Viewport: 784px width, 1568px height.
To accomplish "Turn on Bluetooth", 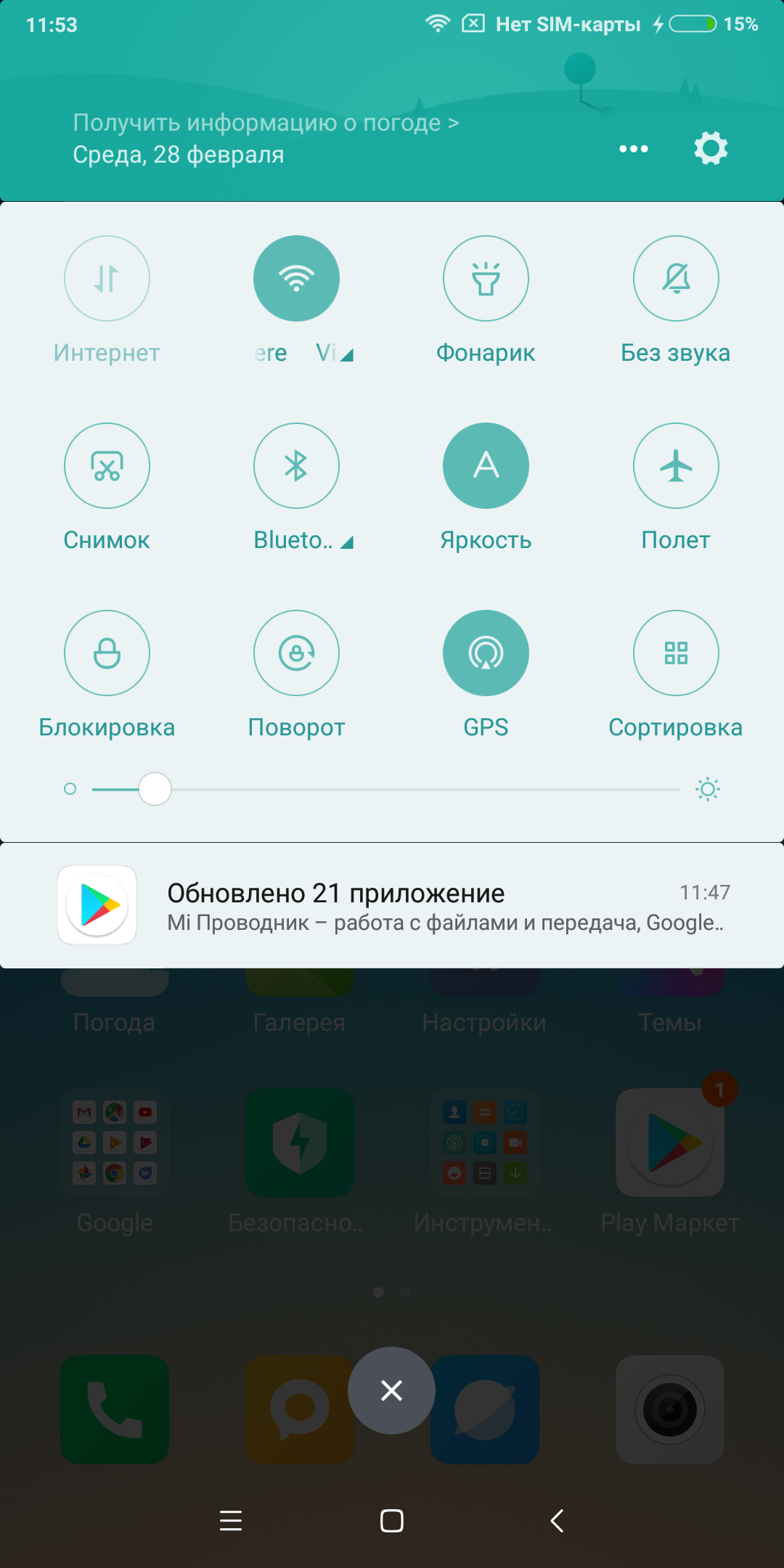I will coord(296,466).
